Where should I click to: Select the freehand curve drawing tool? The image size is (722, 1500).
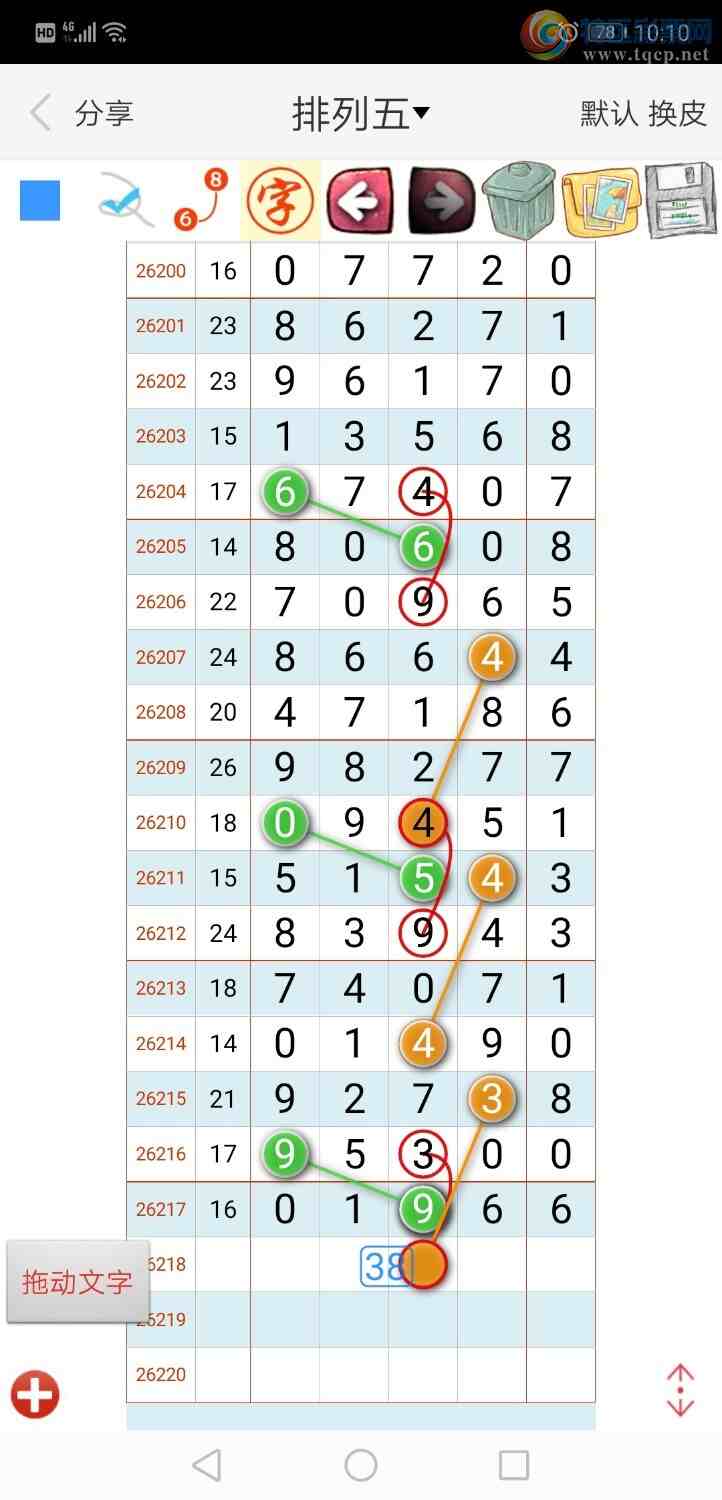click(125, 200)
